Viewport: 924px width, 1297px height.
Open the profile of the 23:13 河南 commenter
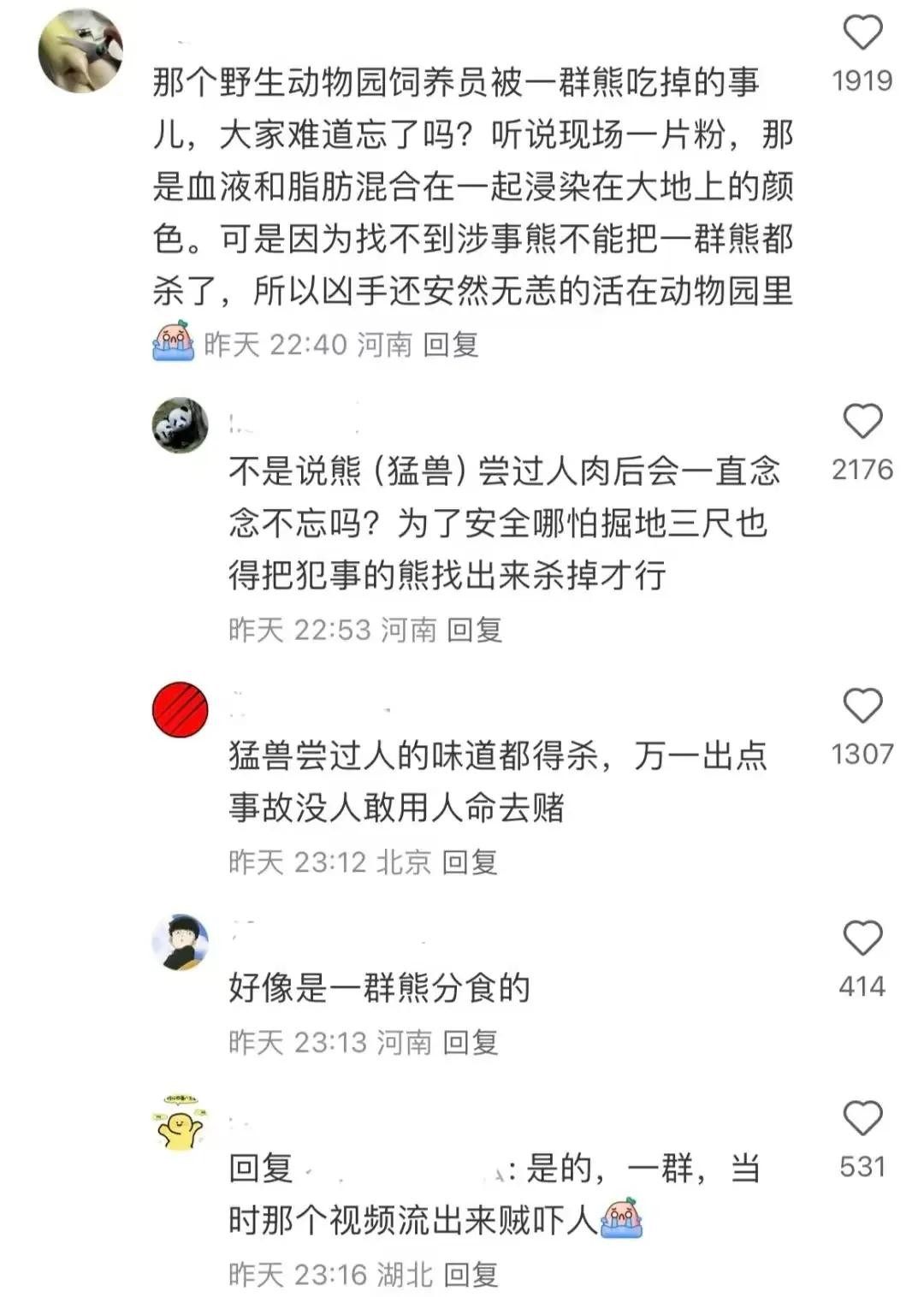[180, 942]
